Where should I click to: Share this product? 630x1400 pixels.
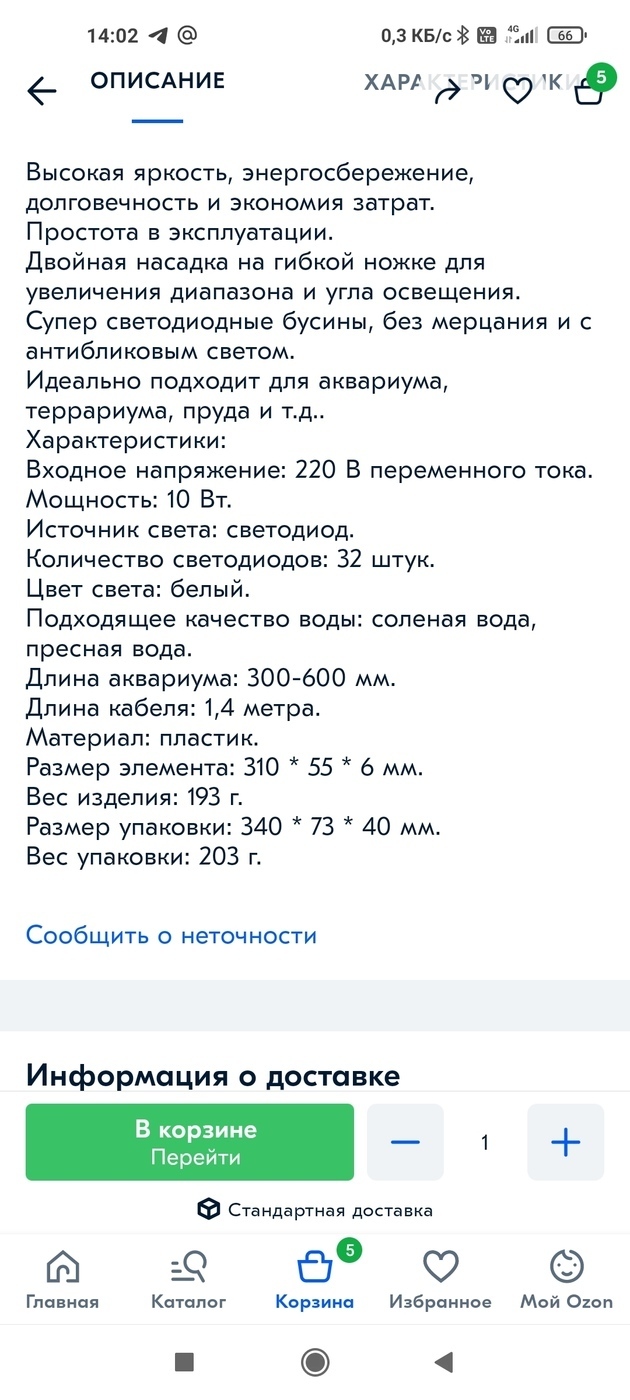446,91
